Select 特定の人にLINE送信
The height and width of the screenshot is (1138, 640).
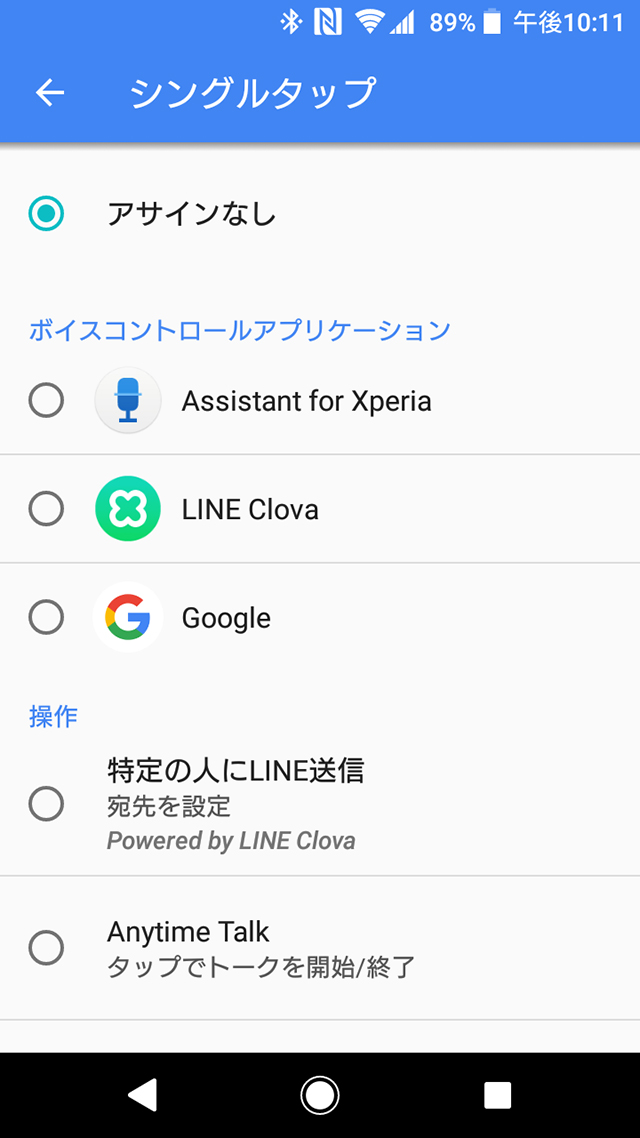(47, 803)
